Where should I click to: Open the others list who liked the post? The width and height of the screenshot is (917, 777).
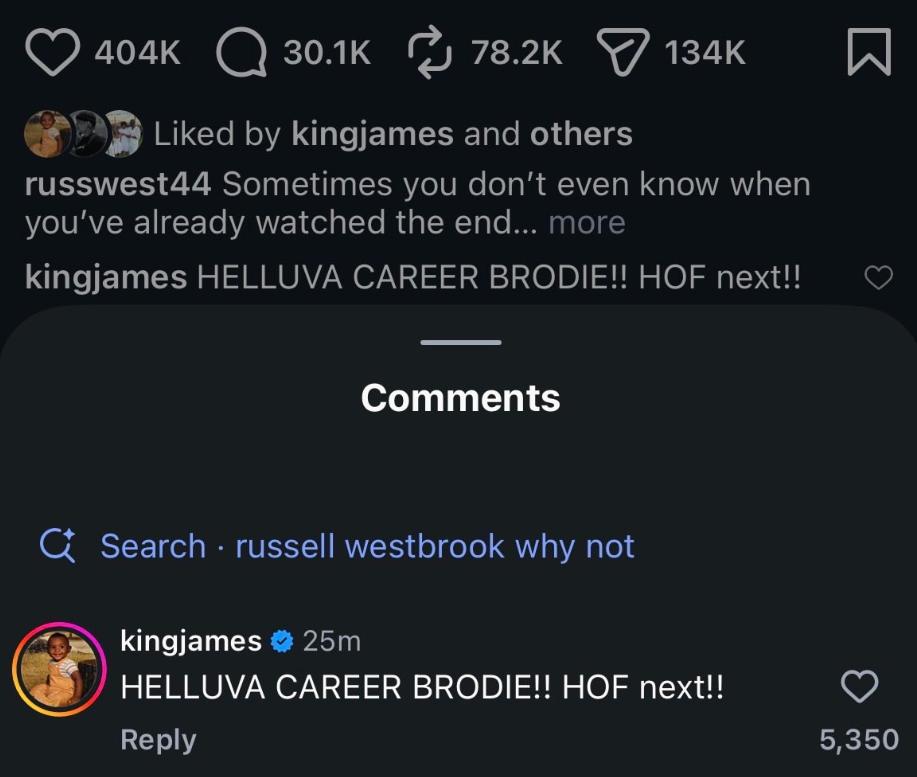(x=581, y=134)
